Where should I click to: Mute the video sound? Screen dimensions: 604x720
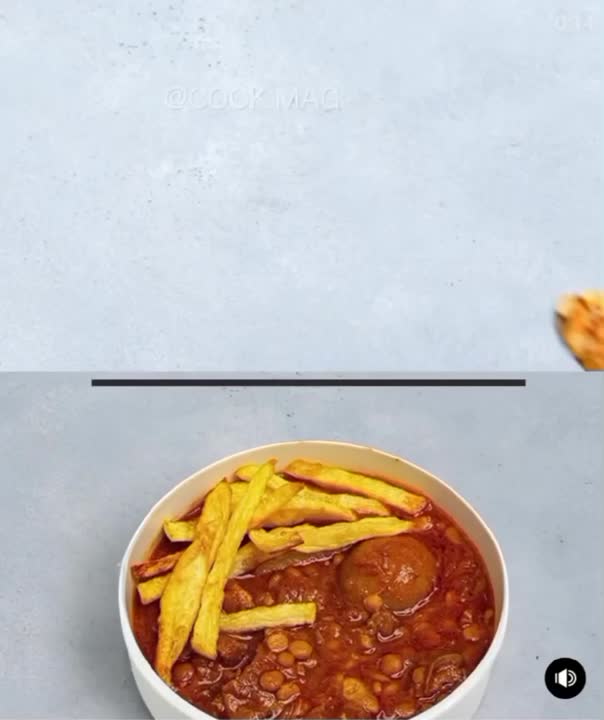[565, 678]
